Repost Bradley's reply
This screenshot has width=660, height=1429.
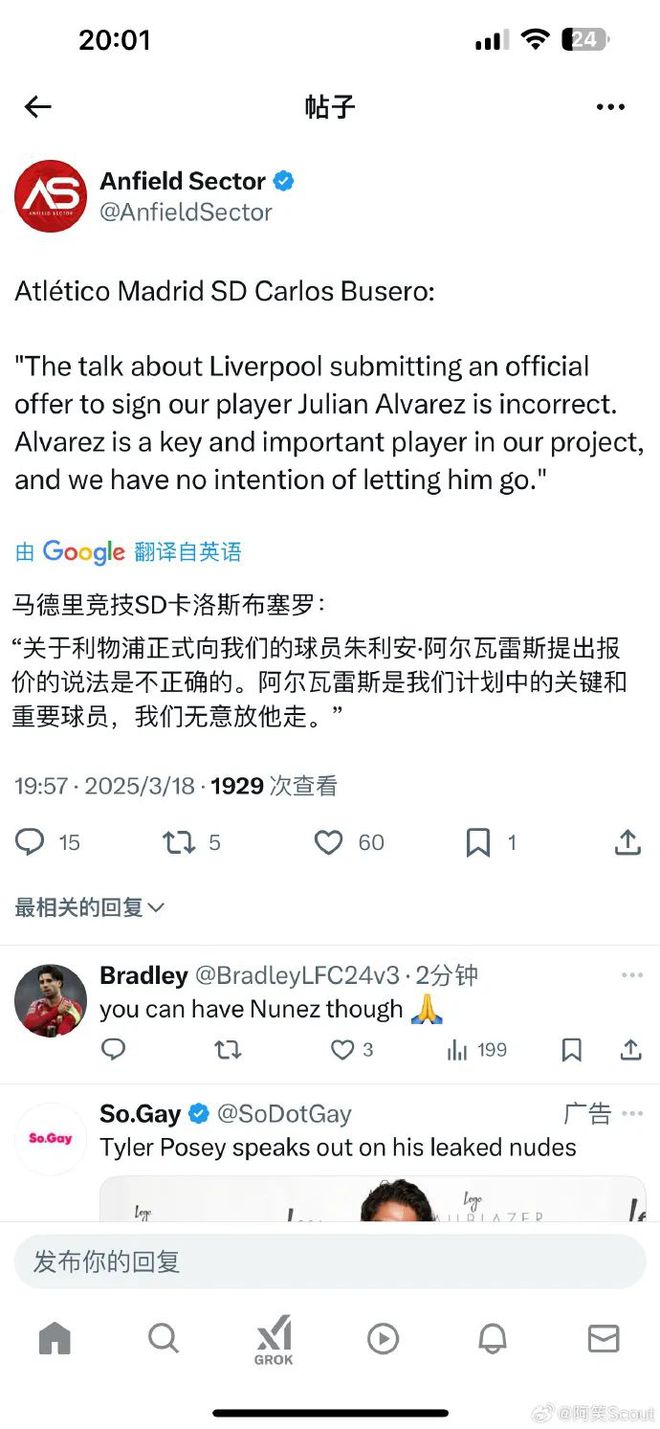click(x=228, y=1049)
